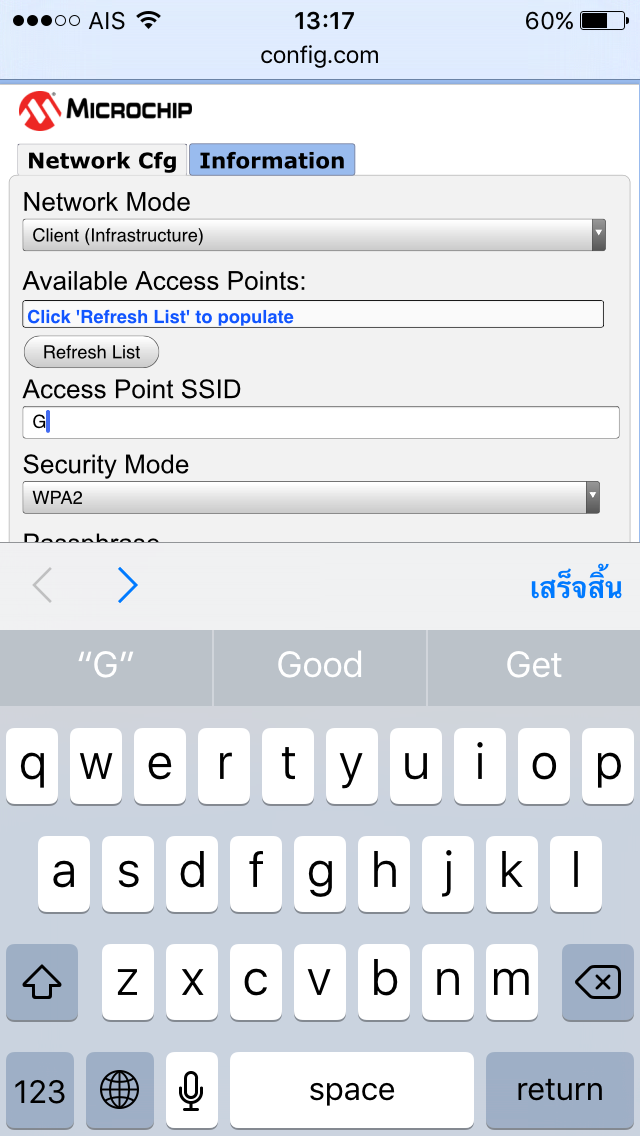
Task: Switch keyboard language with the globe key
Action: click(120, 1090)
